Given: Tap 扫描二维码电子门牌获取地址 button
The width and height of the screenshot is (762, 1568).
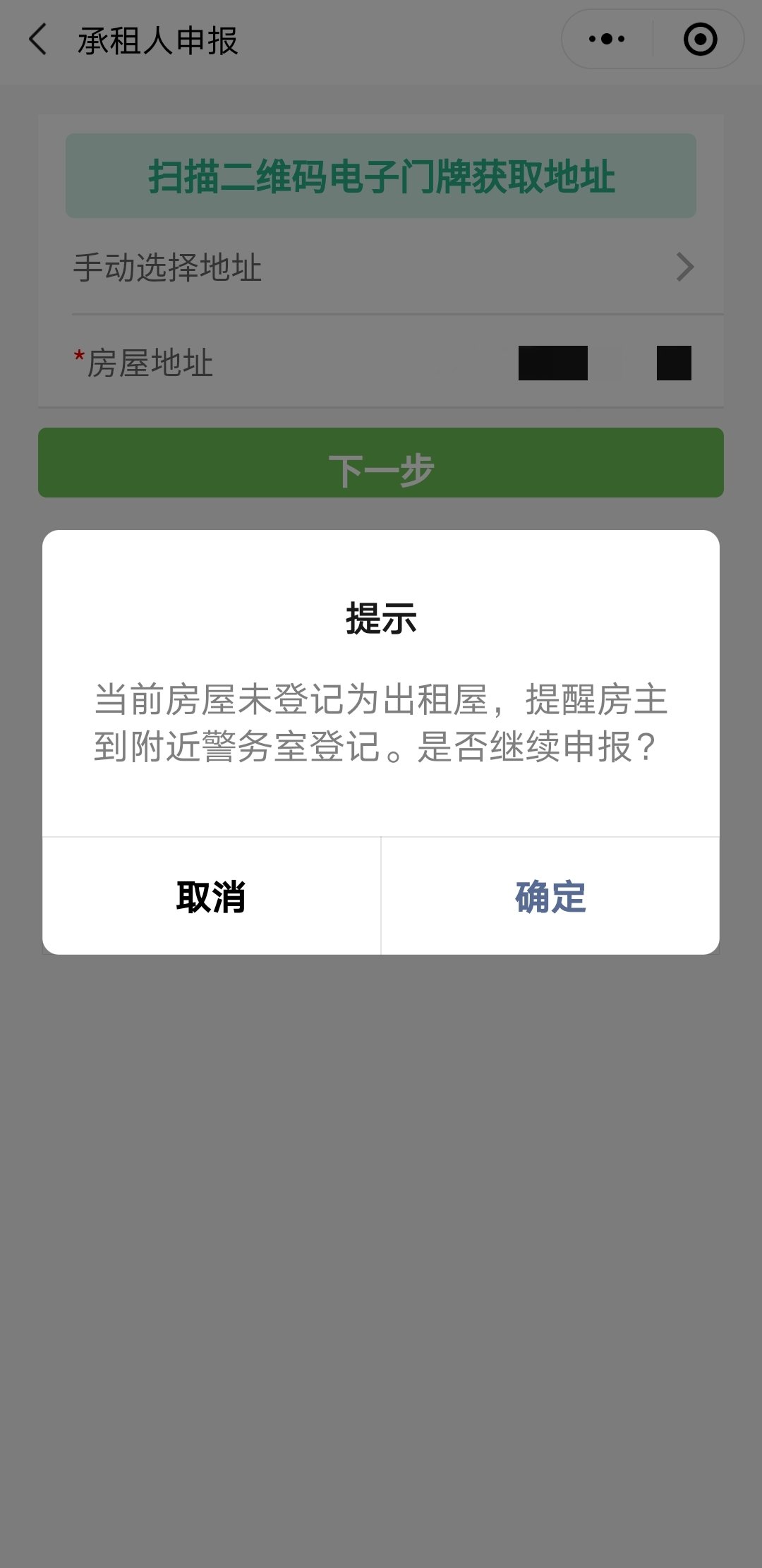Looking at the screenshot, I should (x=381, y=176).
